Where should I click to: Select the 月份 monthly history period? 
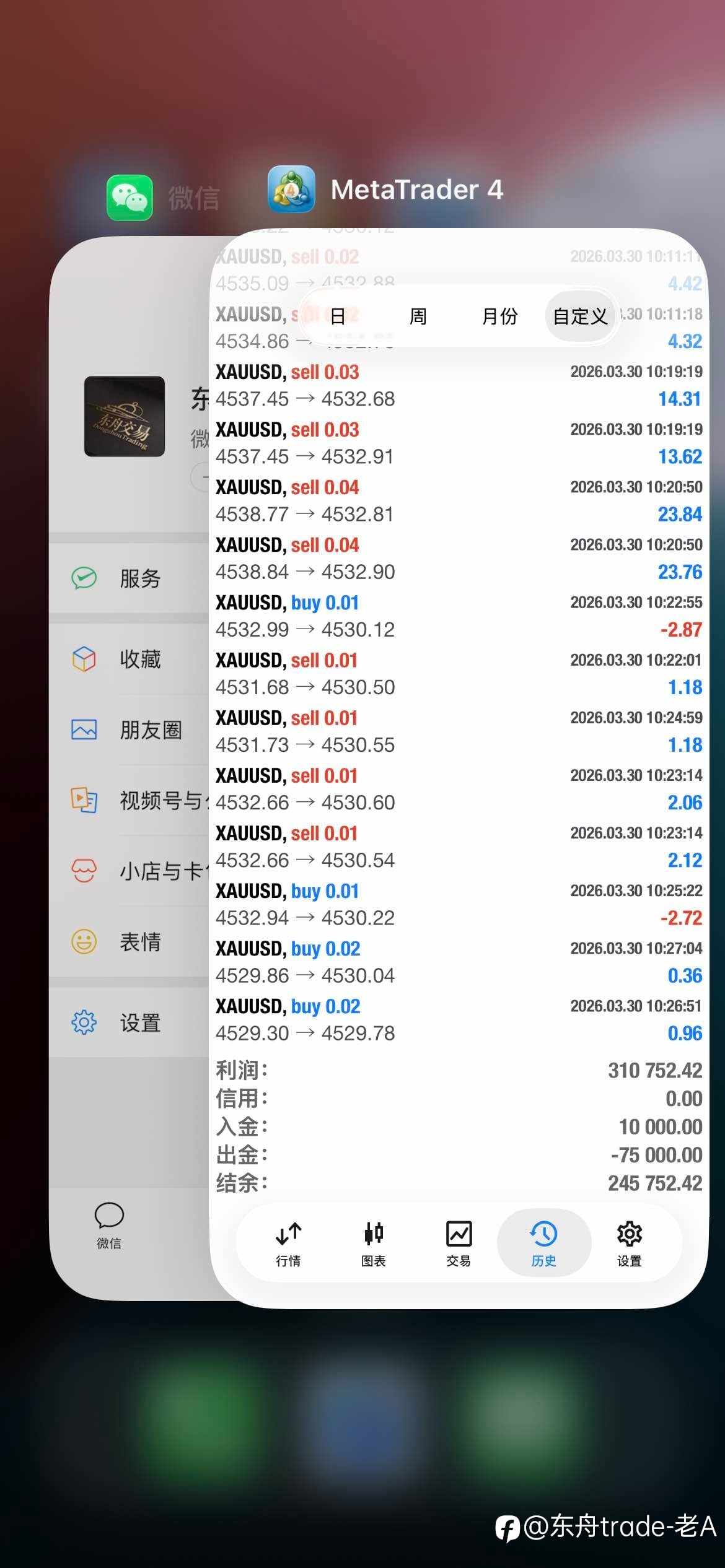[499, 316]
